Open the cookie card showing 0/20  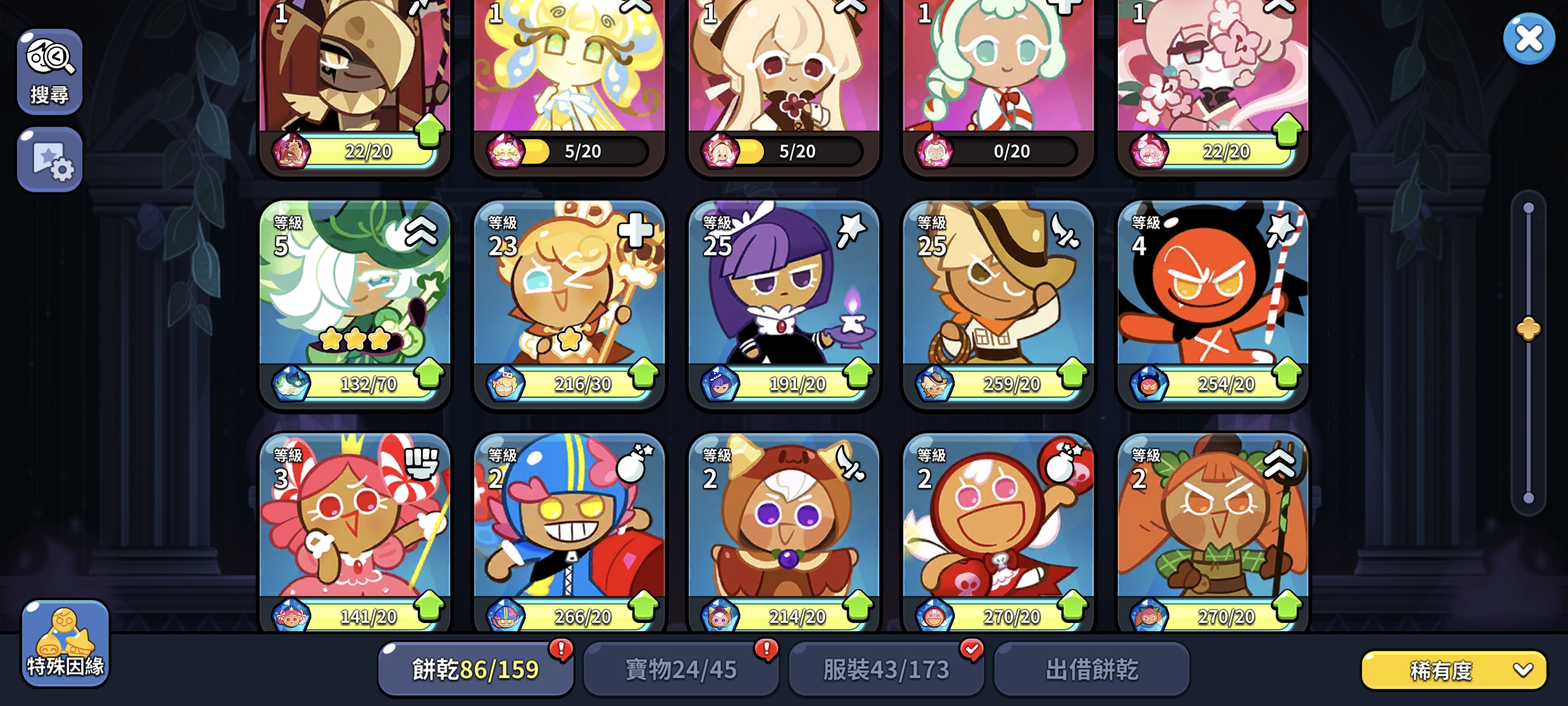[998, 73]
